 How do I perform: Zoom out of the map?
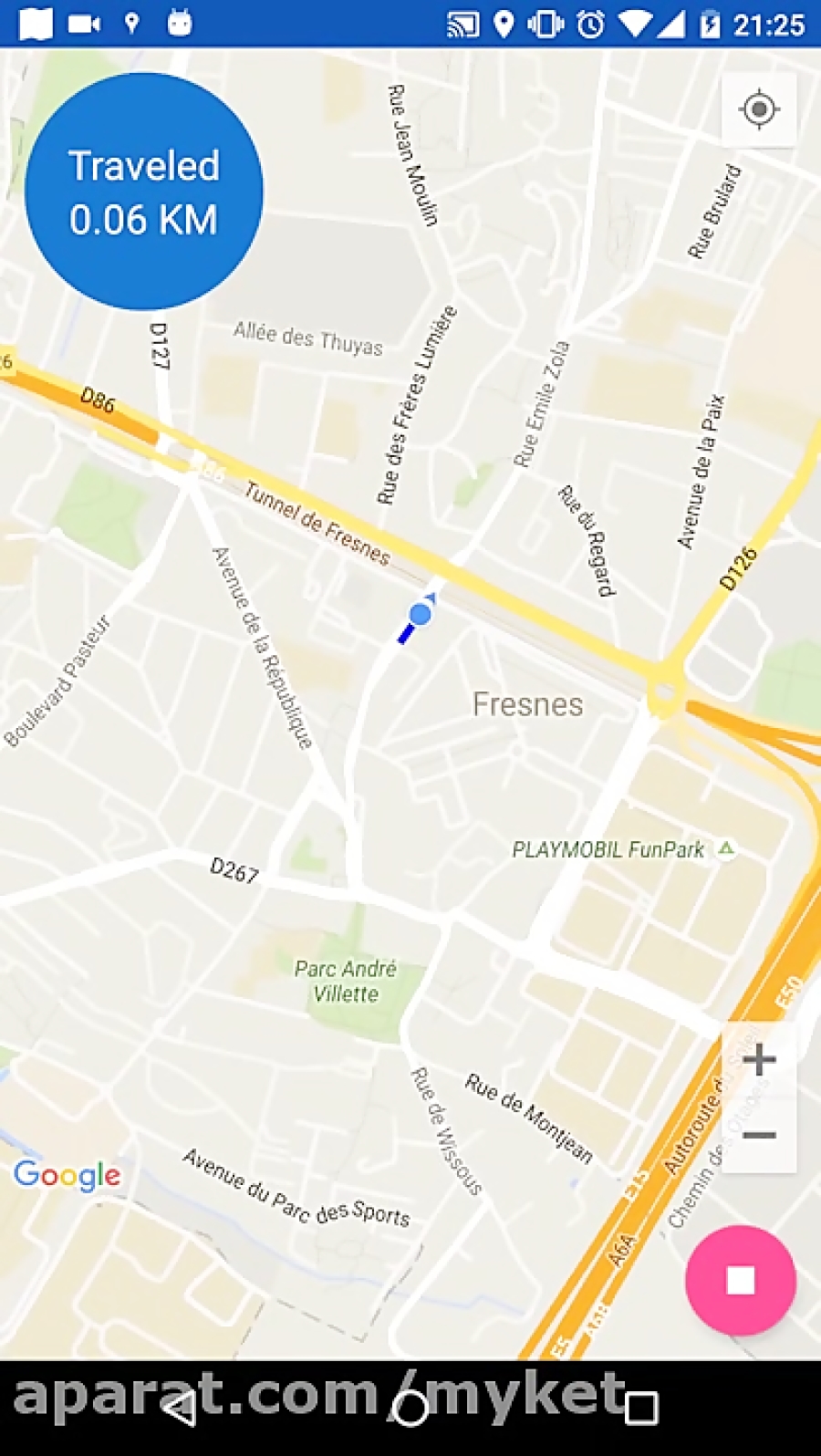tap(759, 1136)
